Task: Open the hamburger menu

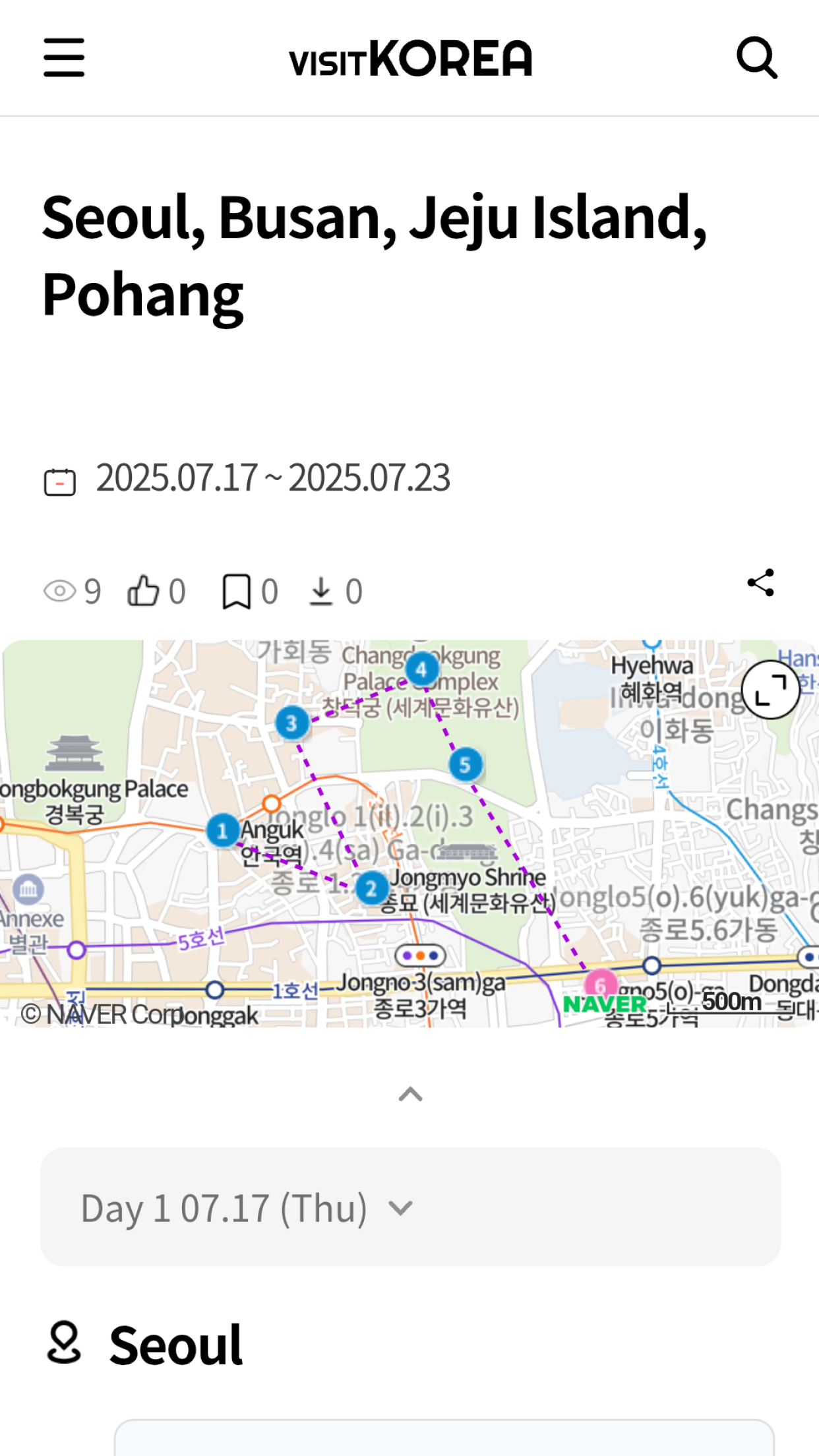Action: (64, 57)
